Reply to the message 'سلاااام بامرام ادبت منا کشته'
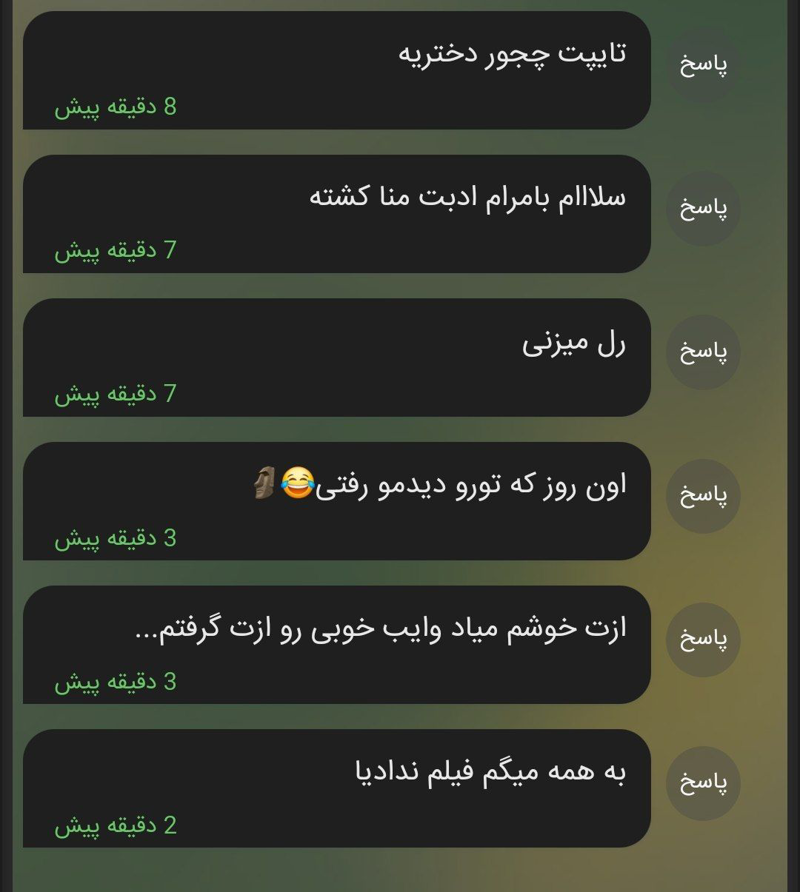Viewport: 800px width, 892px height. 703,209
